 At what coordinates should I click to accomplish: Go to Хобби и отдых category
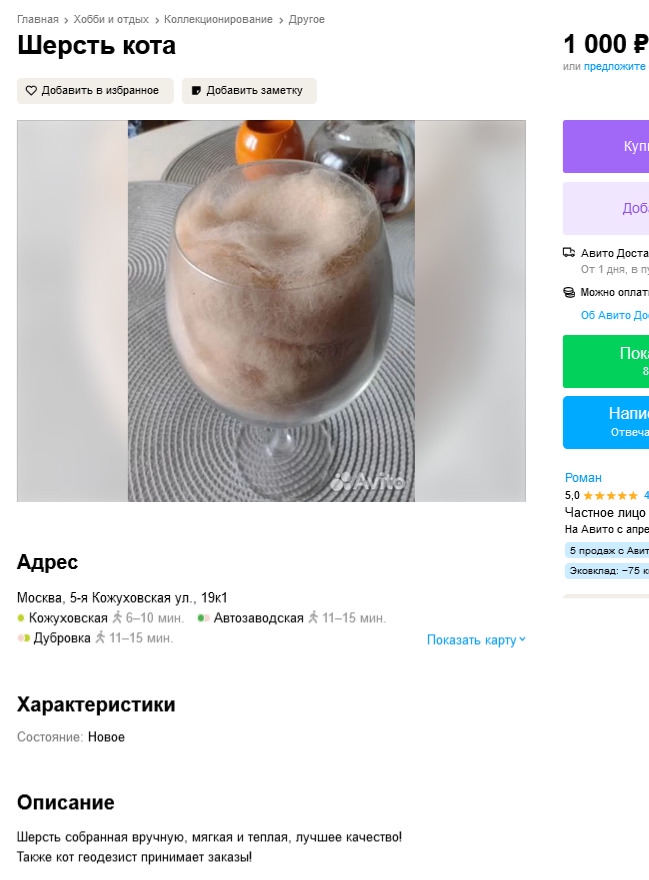coord(111,19)
